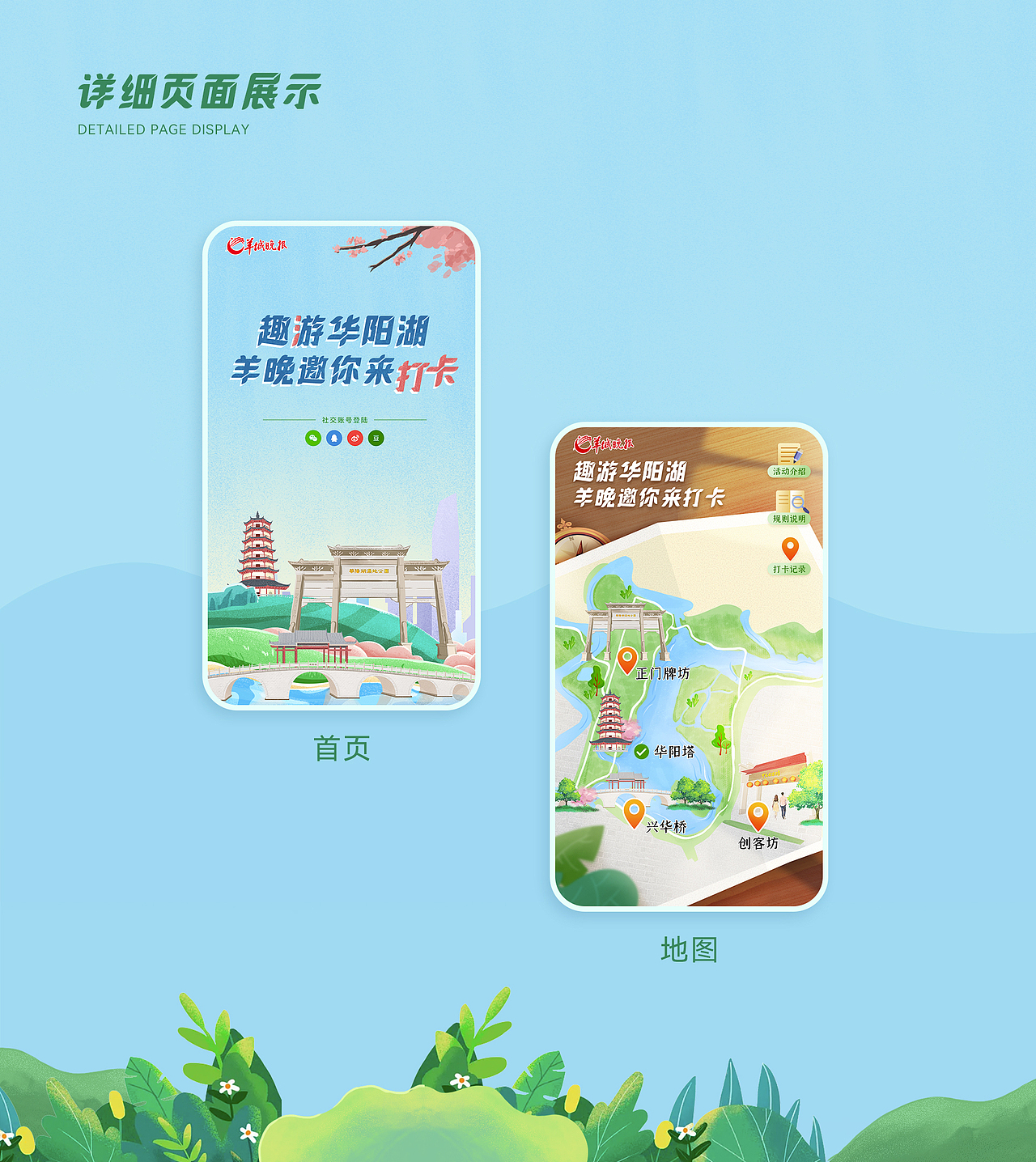Click the 羊城晚报 logo on the homepage
This screenshot has width=1036, height=1162.
tap(255, 245)
